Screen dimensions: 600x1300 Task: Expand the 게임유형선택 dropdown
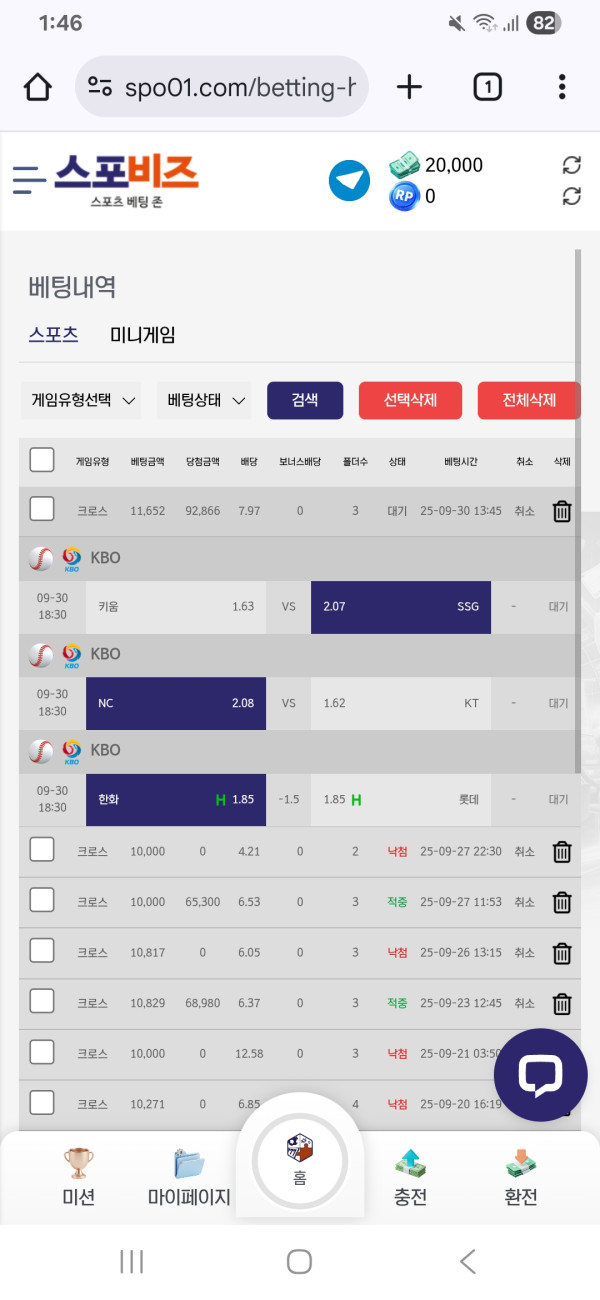click(x=82, y=401)
